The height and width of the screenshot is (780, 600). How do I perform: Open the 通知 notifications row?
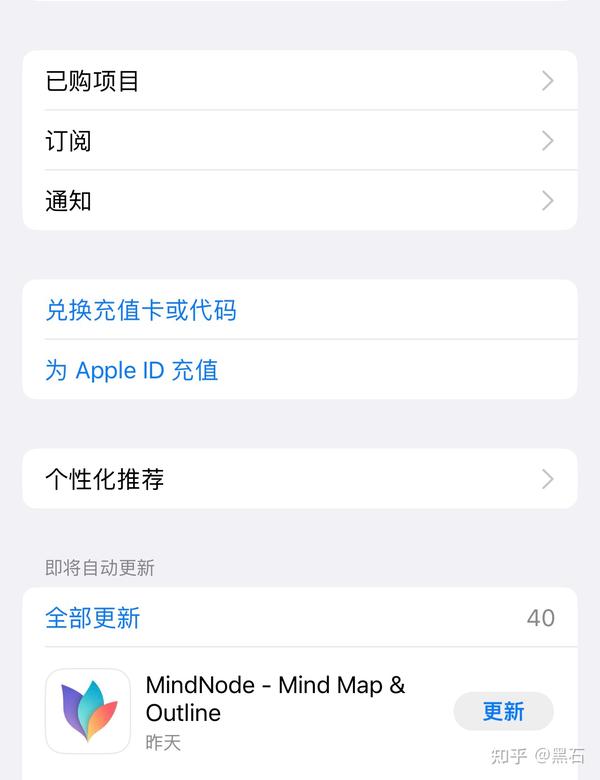click(x=299, y=201)
